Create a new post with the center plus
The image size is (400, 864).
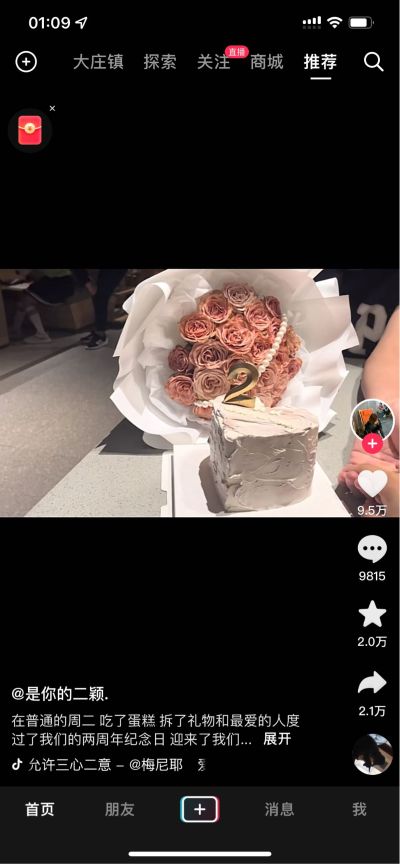[199, 809]
